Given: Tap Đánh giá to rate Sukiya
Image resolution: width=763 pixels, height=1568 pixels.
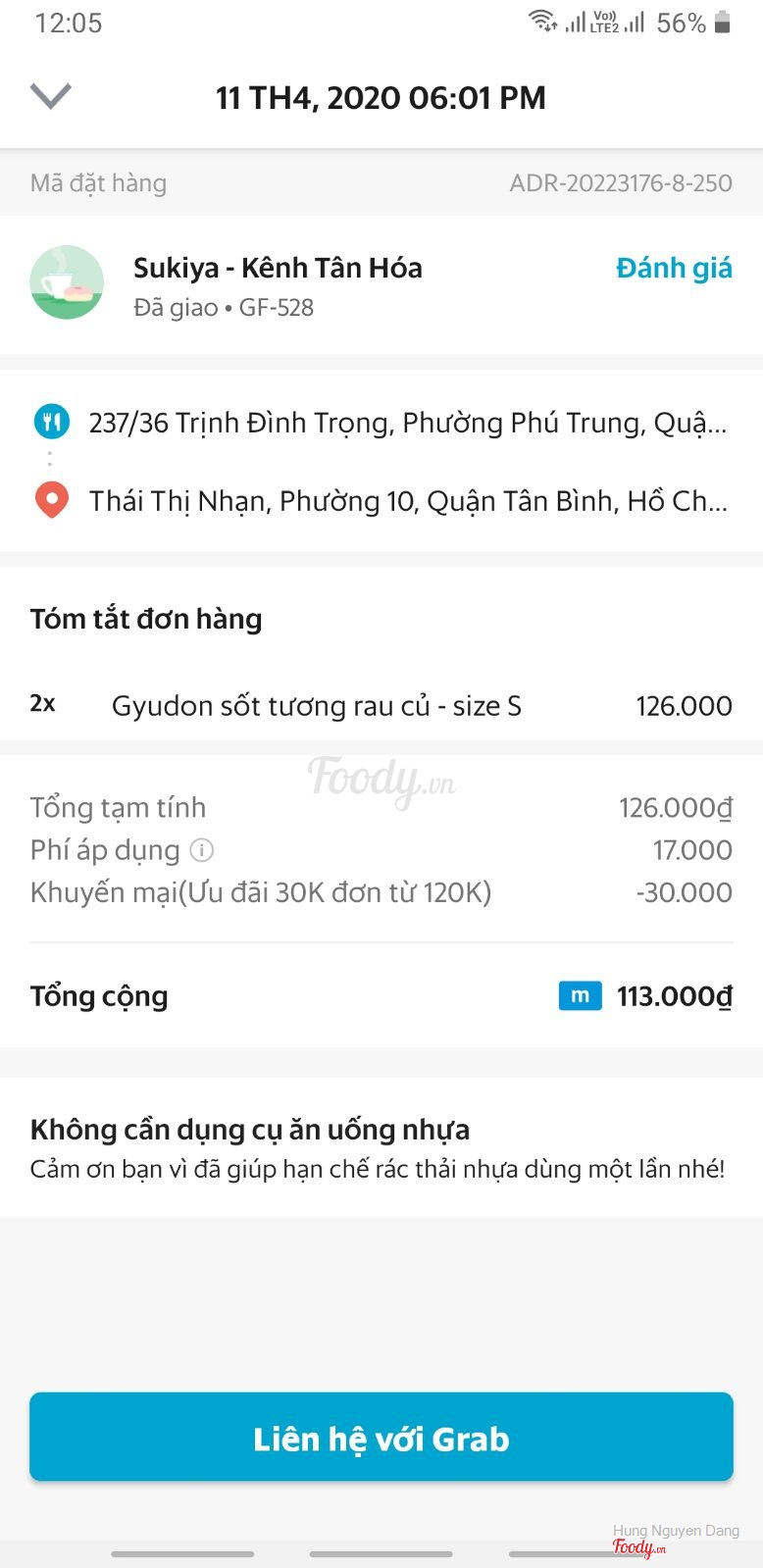Looking at the screenshot, I should (674, 268).
